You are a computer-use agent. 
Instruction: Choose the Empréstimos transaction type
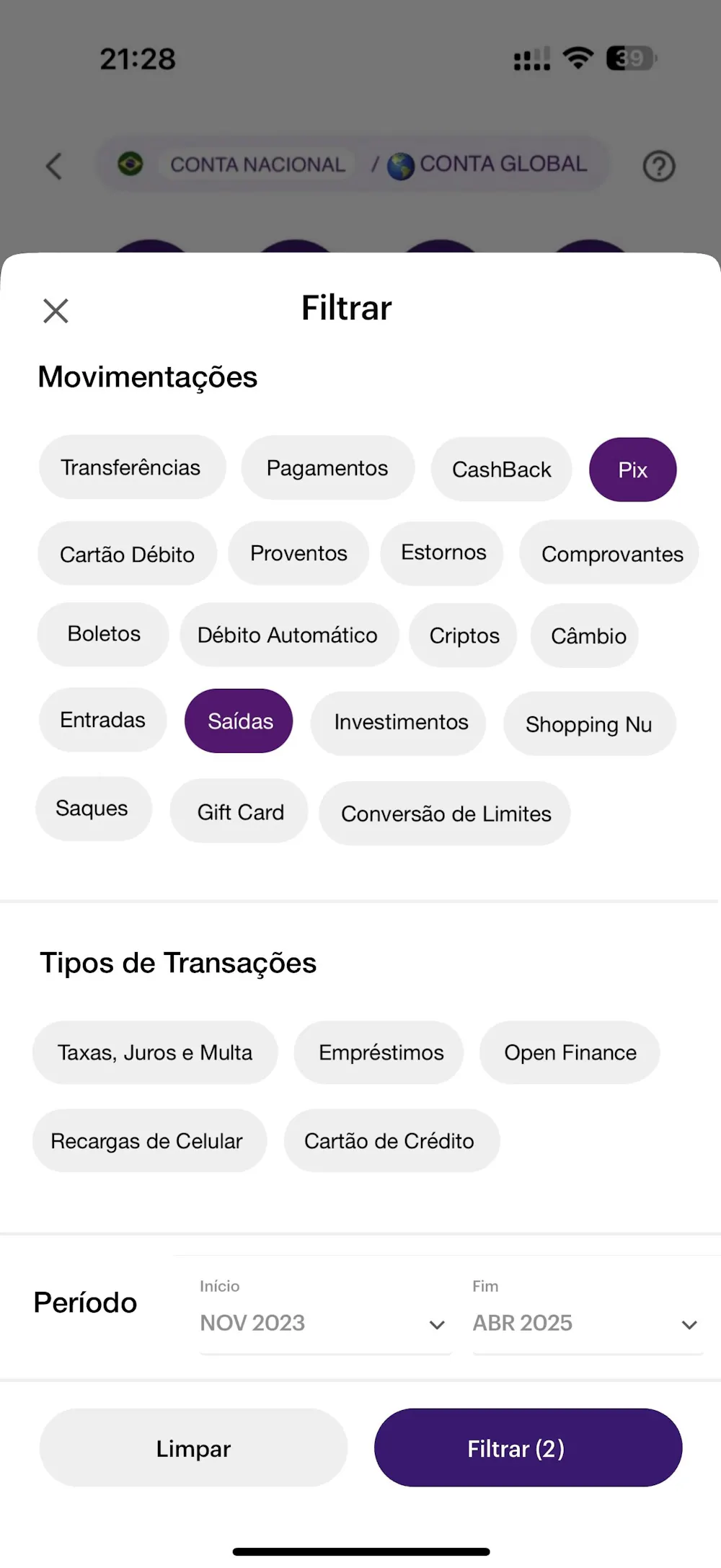[x=381, y=1053]
